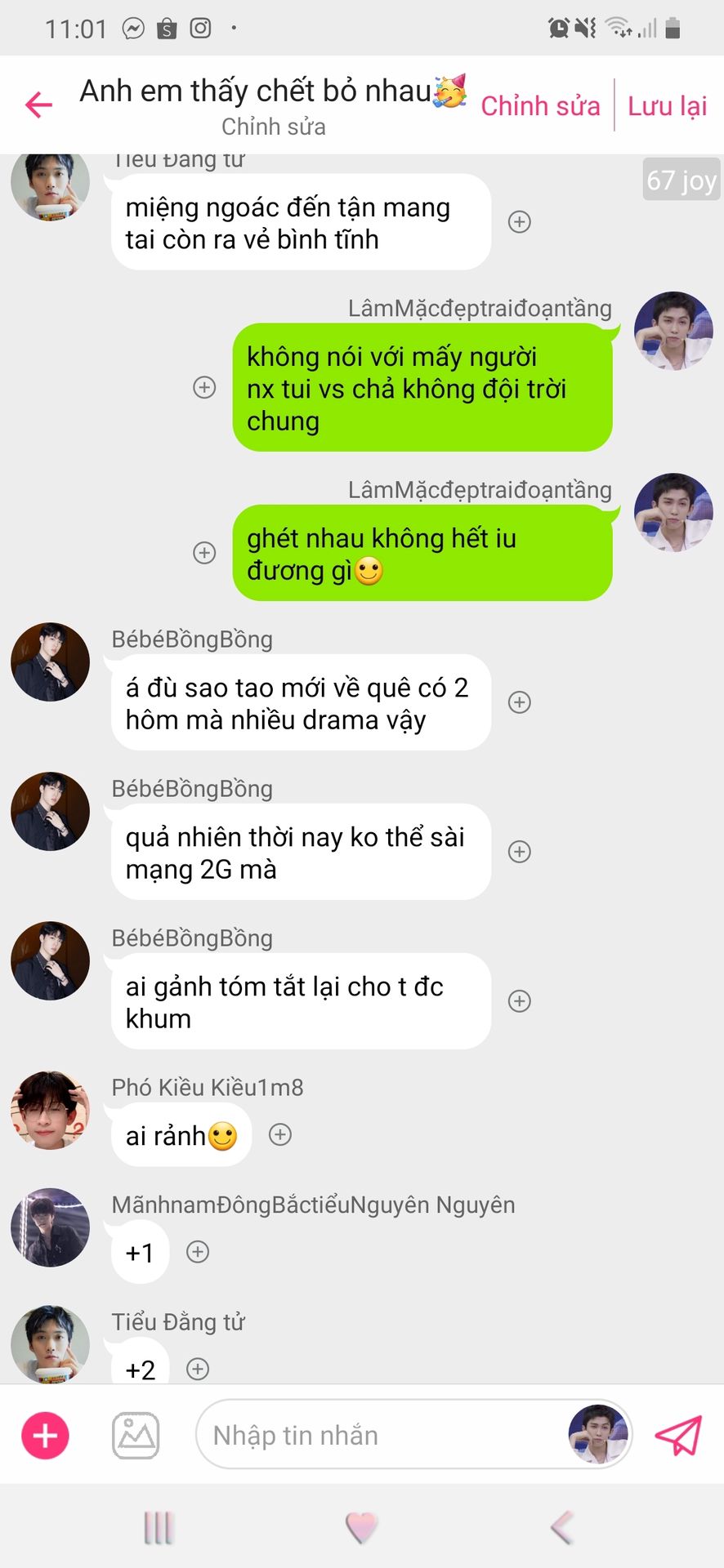This screenshot has height=1568, width=724.
Task: Open the pink plus add button
Action: click(x=45, y=1435)
